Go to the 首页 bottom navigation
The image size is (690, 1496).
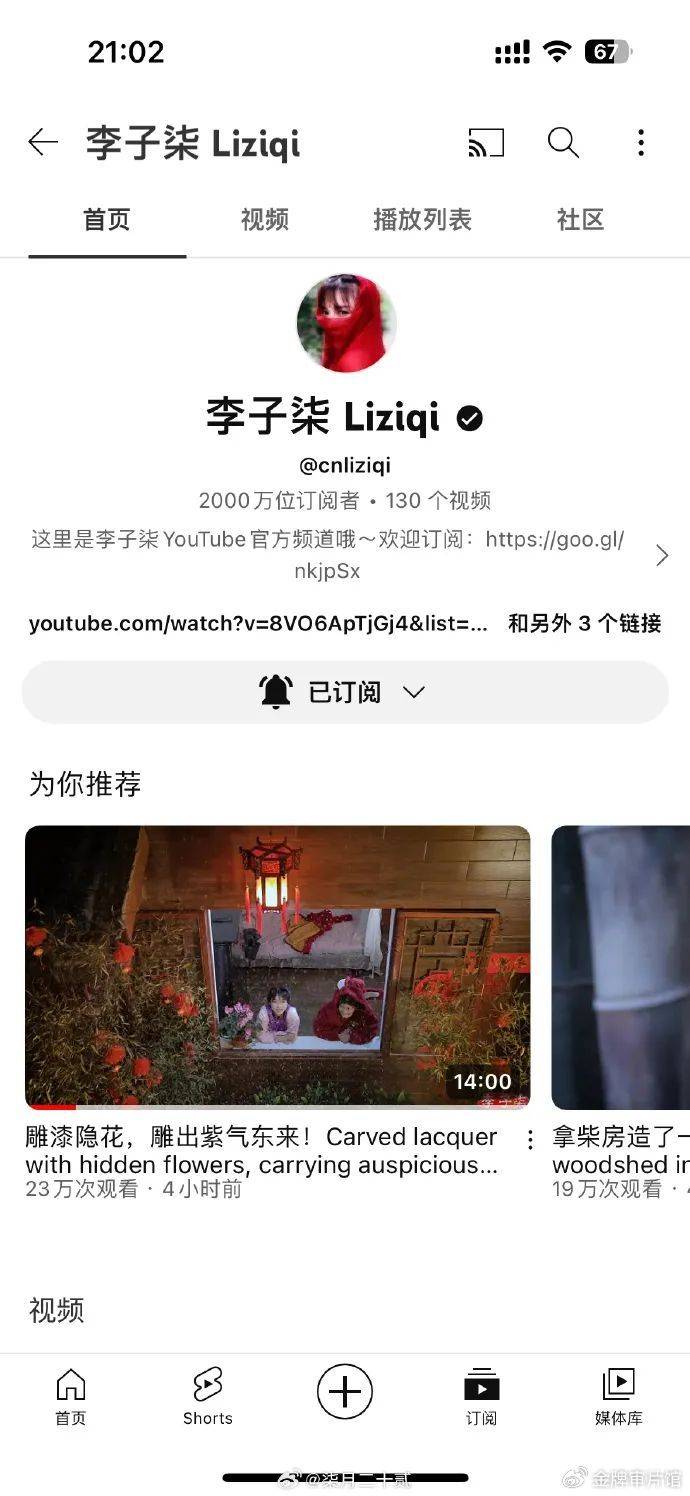[x=70, y=1396]
